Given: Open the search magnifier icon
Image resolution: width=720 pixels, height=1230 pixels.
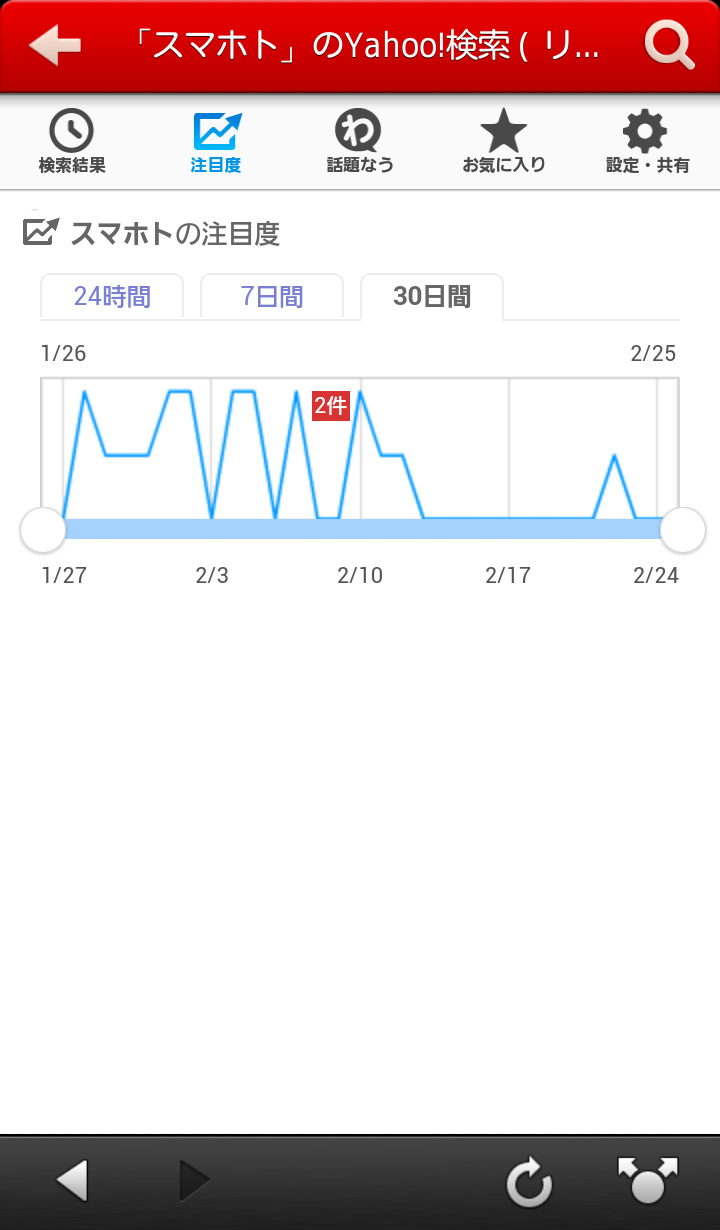Looking at the screenshot, I should coord(669,46).
